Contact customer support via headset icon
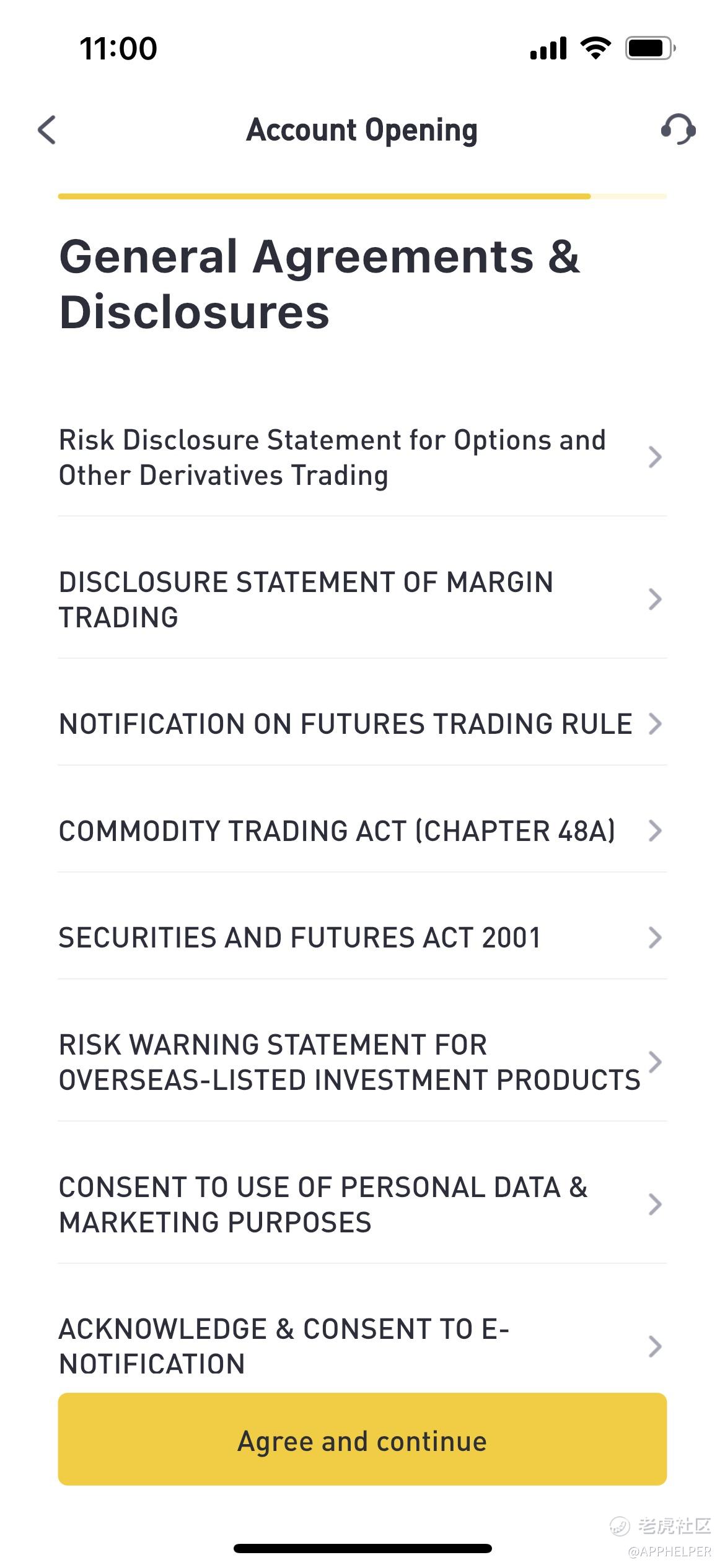 (677, 130)
